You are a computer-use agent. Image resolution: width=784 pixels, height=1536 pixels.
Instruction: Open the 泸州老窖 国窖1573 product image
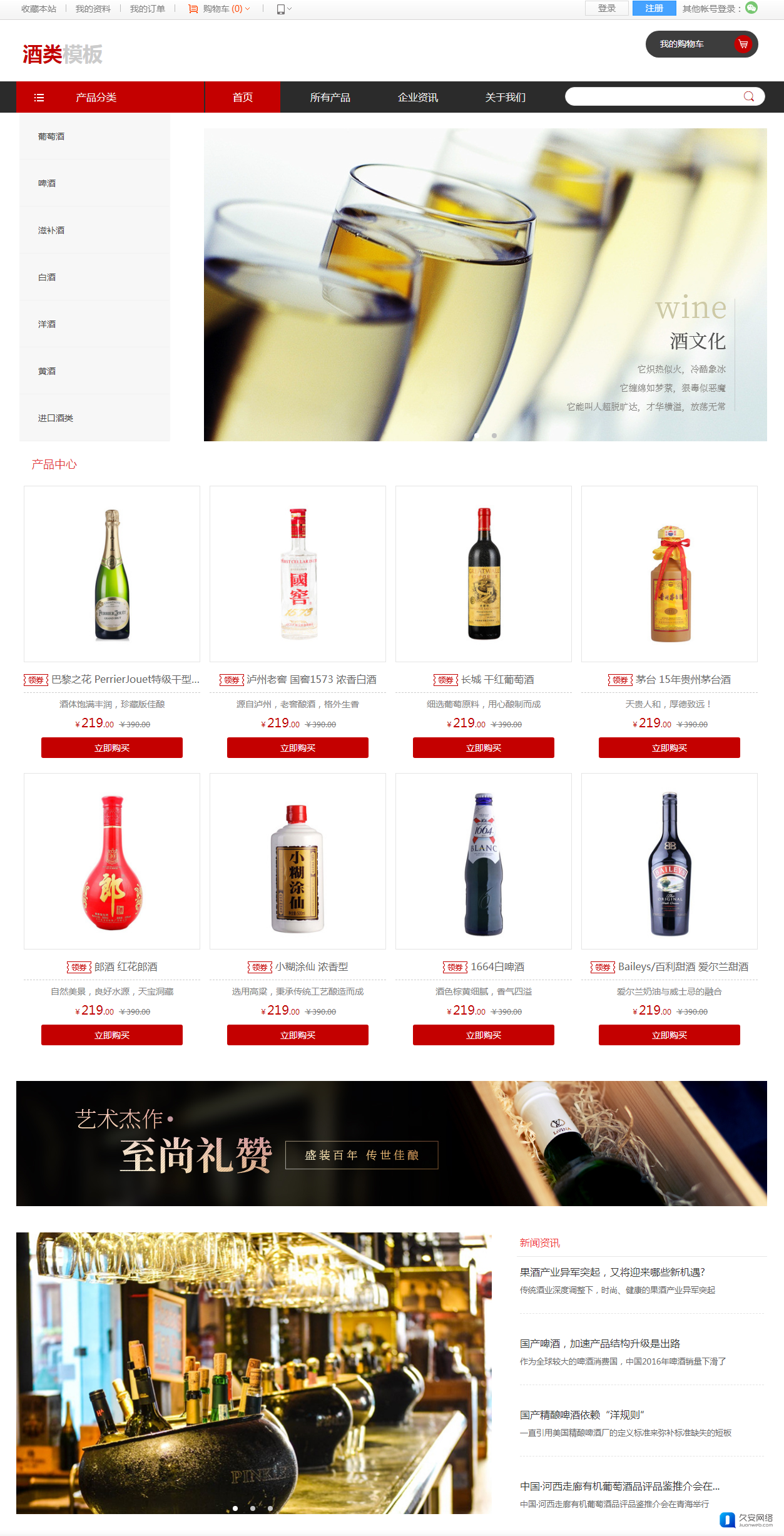[298, 573]
